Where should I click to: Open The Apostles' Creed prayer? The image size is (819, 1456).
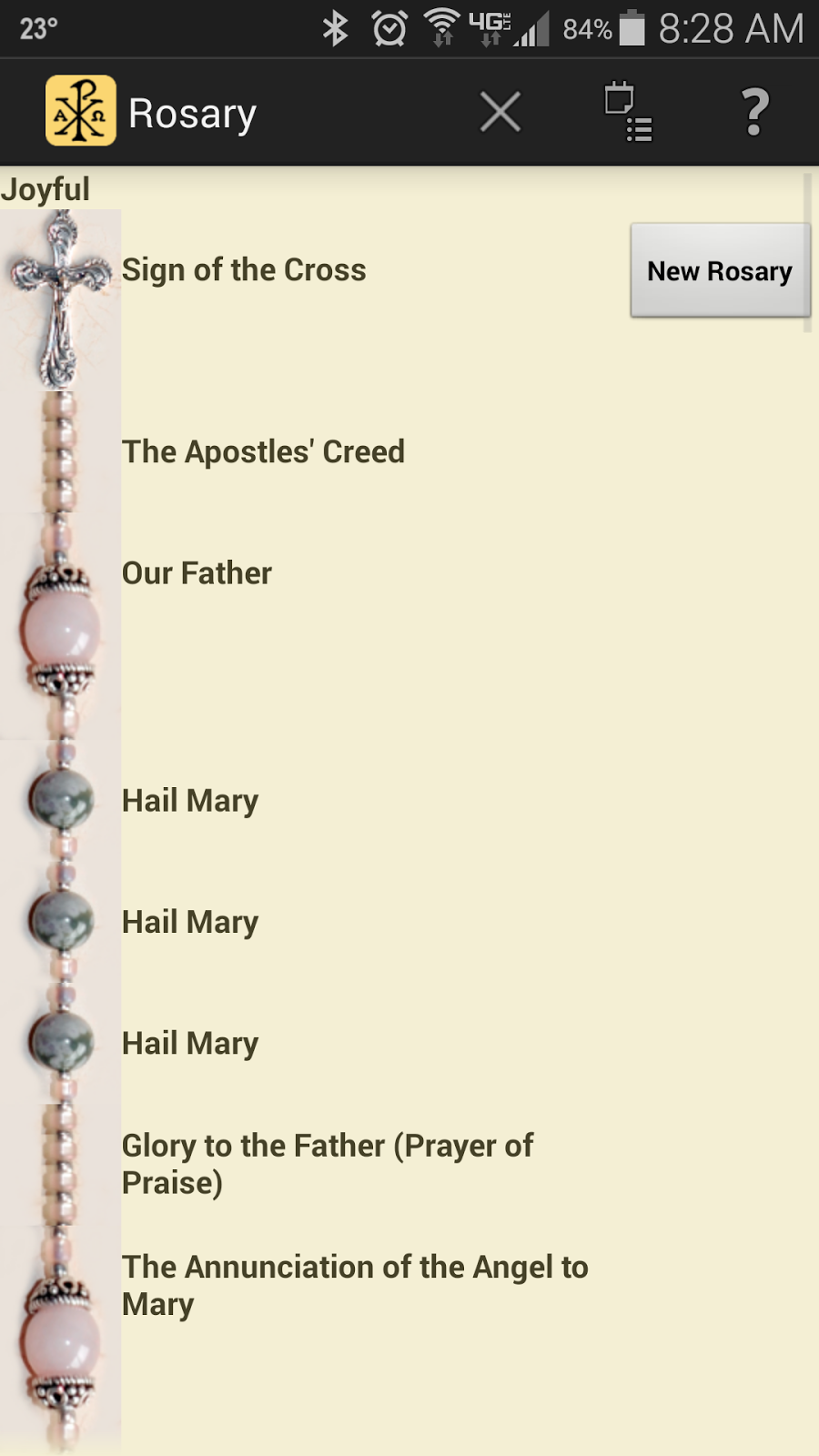click(263, 452)
